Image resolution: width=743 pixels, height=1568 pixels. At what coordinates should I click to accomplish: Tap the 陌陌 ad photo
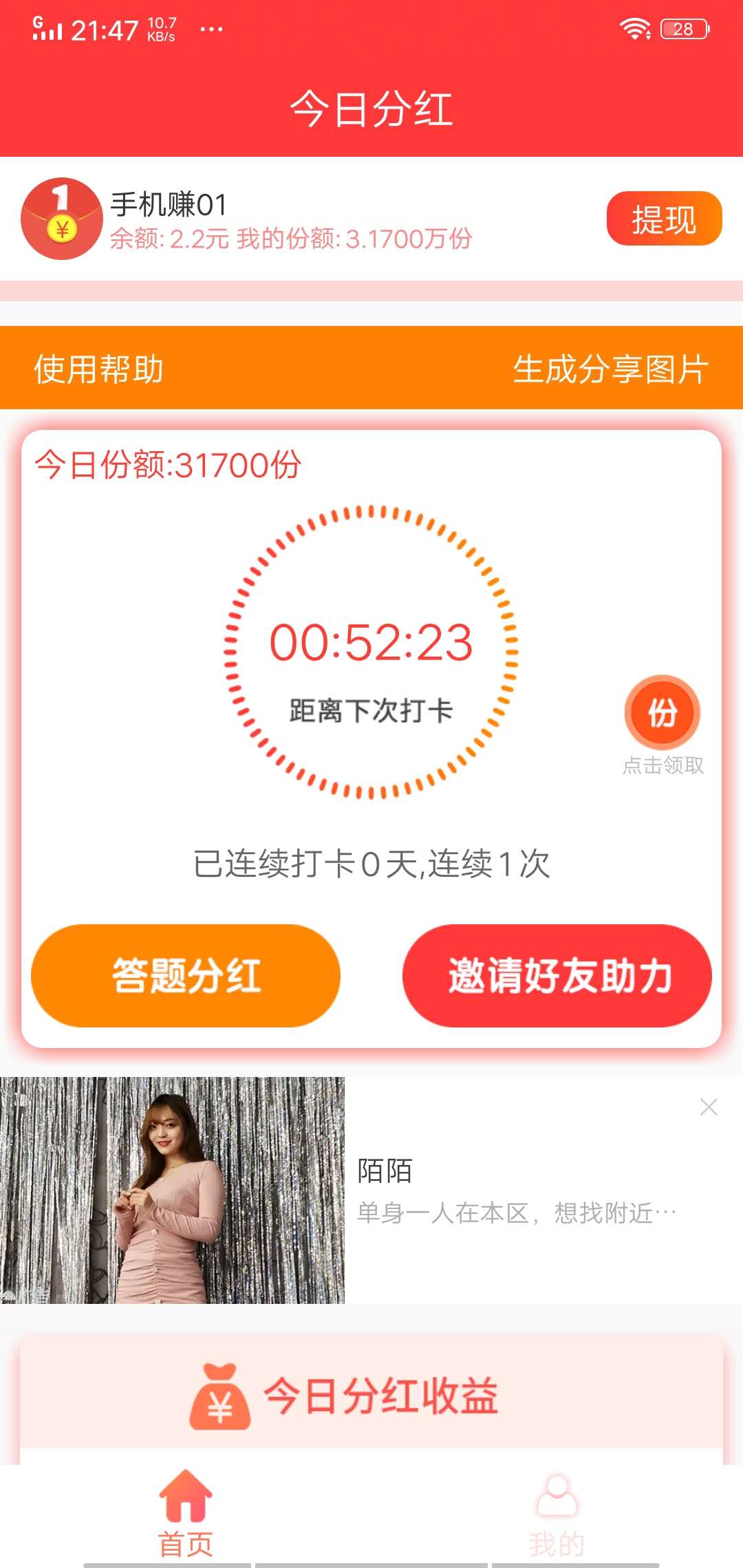172,1190
